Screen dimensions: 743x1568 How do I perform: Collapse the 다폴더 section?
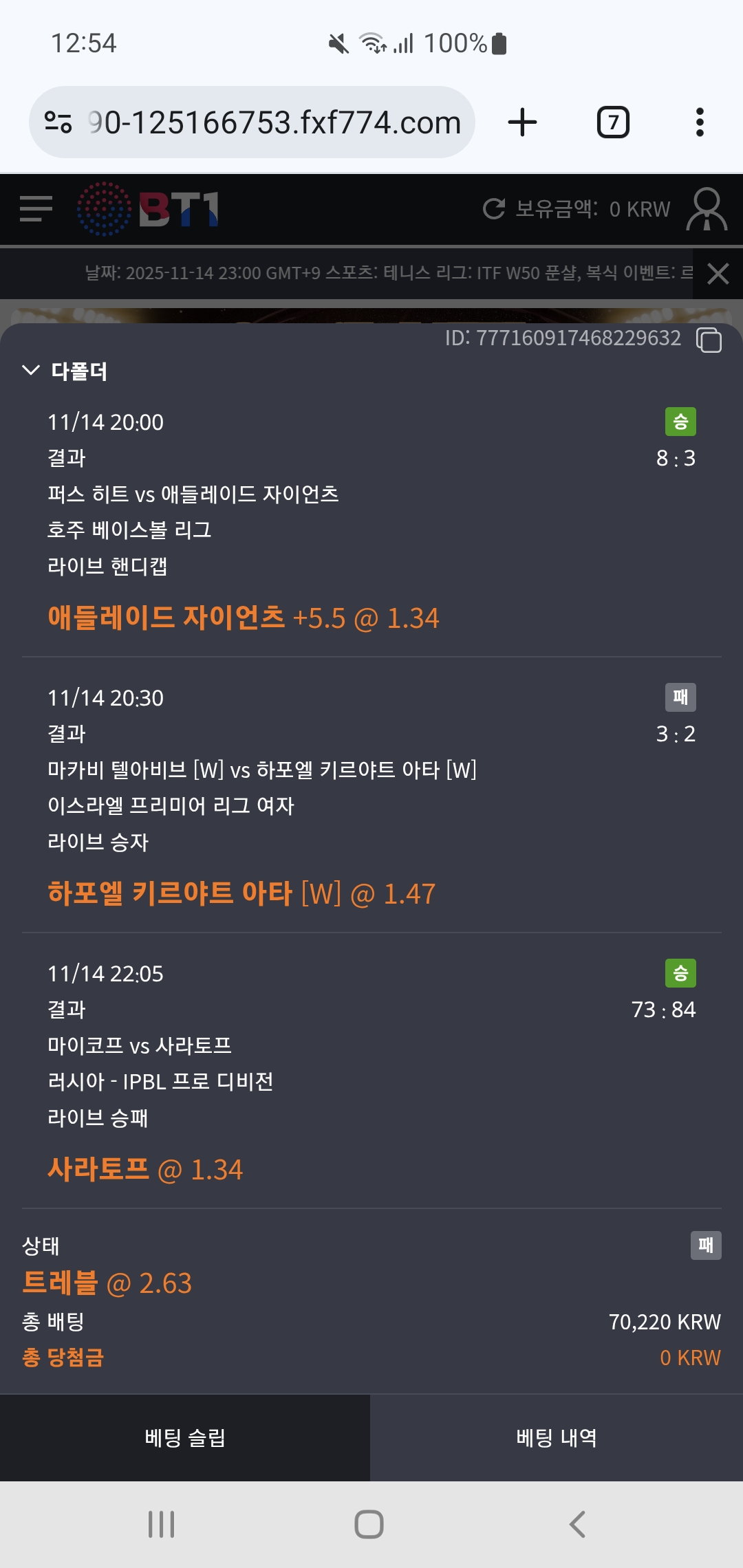(31, 371)
